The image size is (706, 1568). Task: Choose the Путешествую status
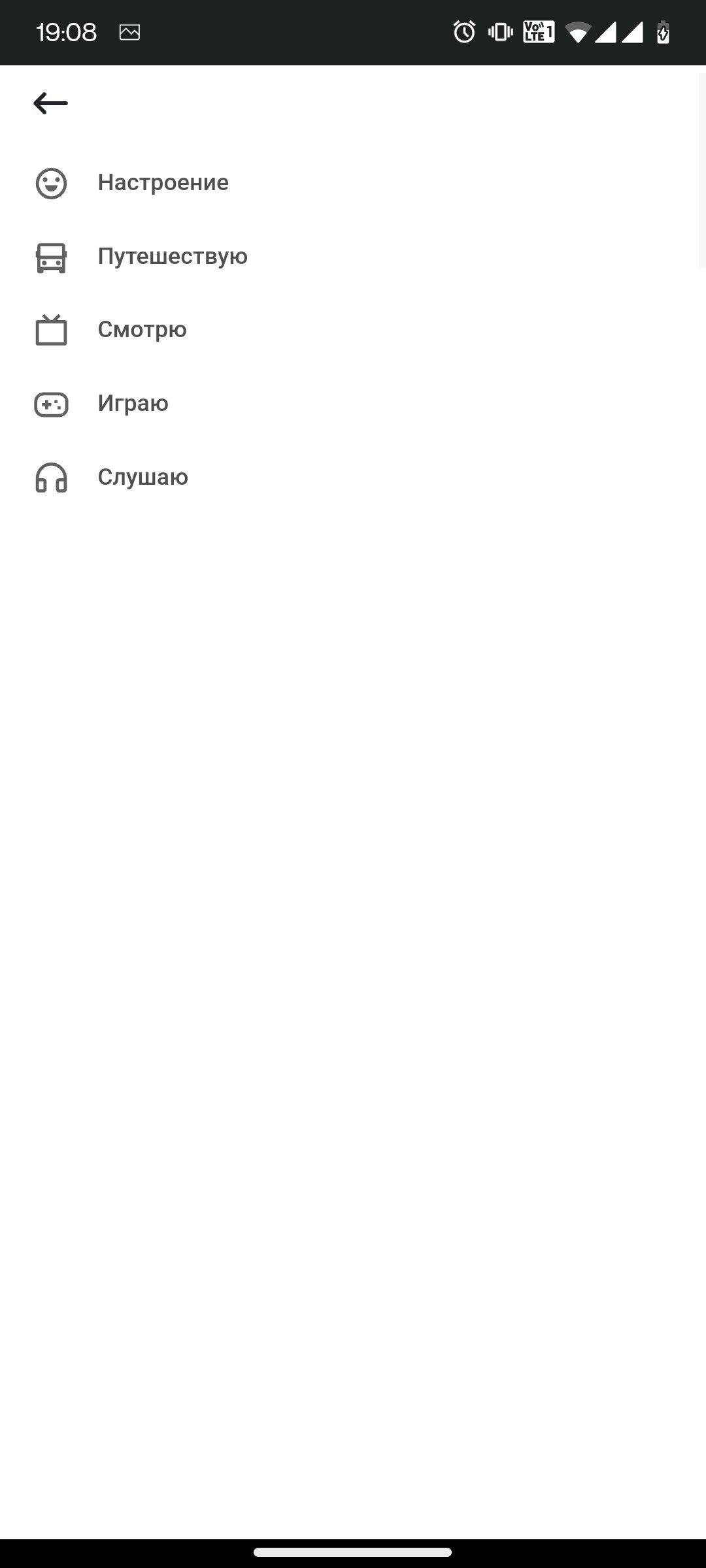pos(353,257)
